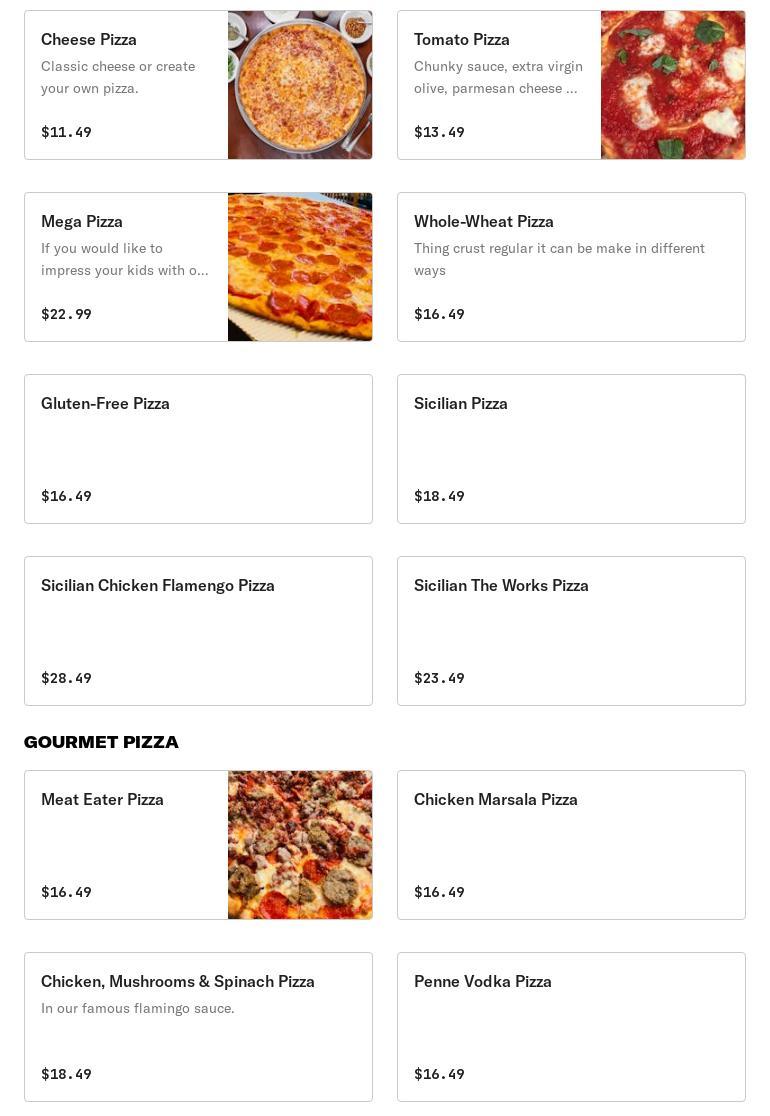Select the Penne Vodka Pizza card
Screen dimensions: 770x1116
pos(571,1027)
